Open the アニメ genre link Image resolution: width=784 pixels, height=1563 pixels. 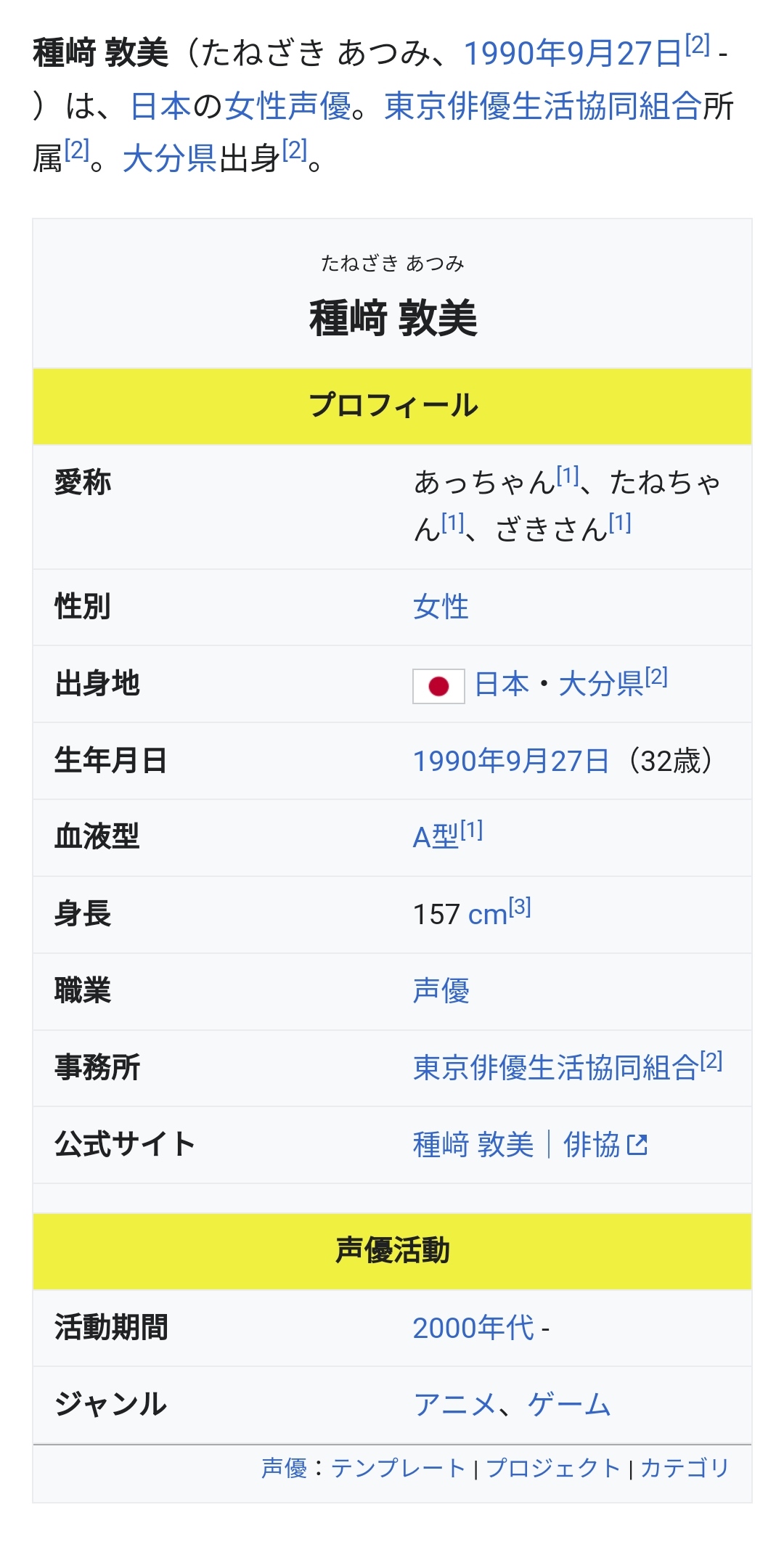coord(454,1404)
